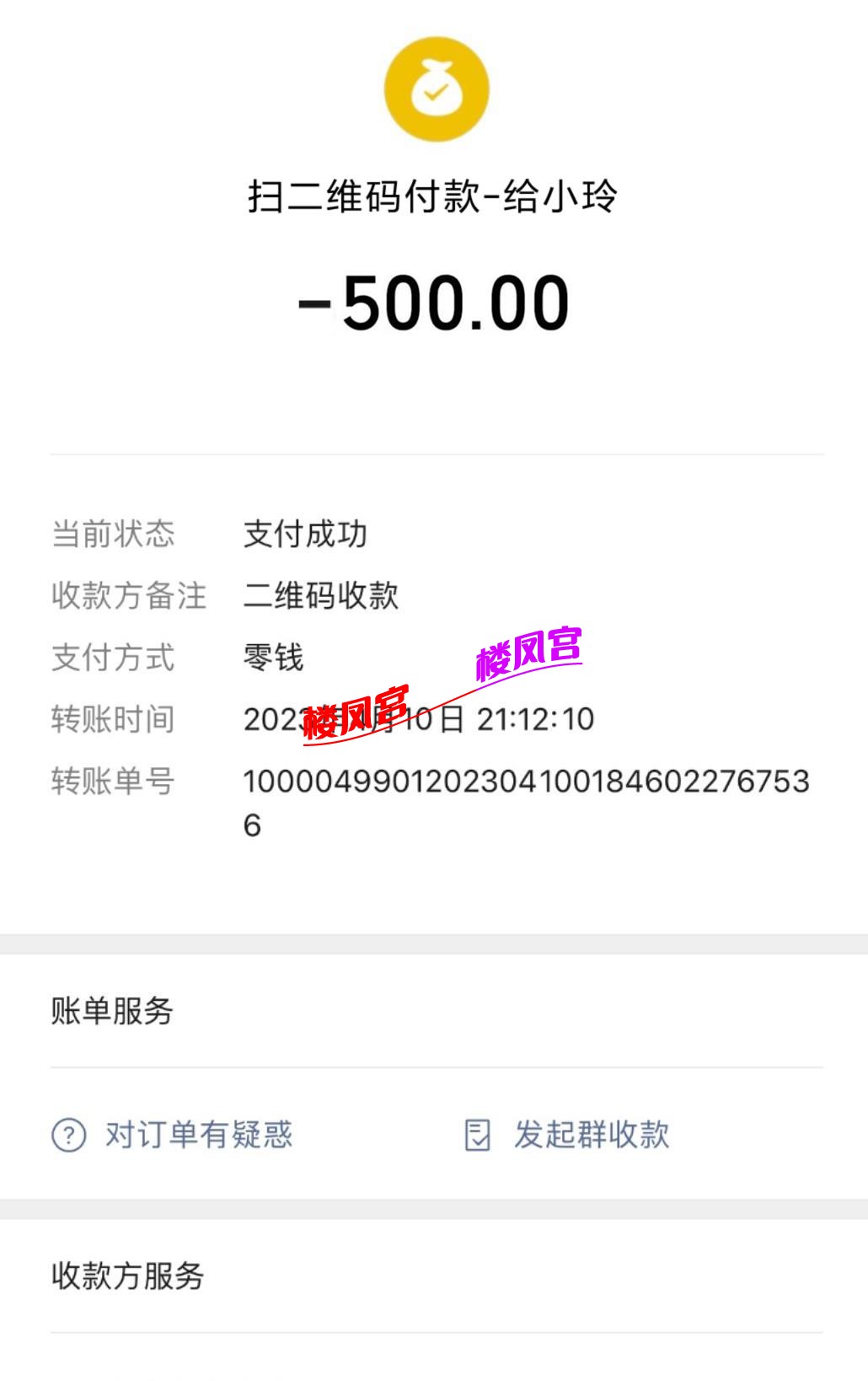Click the question mark circle icon

click(69, 1136)
